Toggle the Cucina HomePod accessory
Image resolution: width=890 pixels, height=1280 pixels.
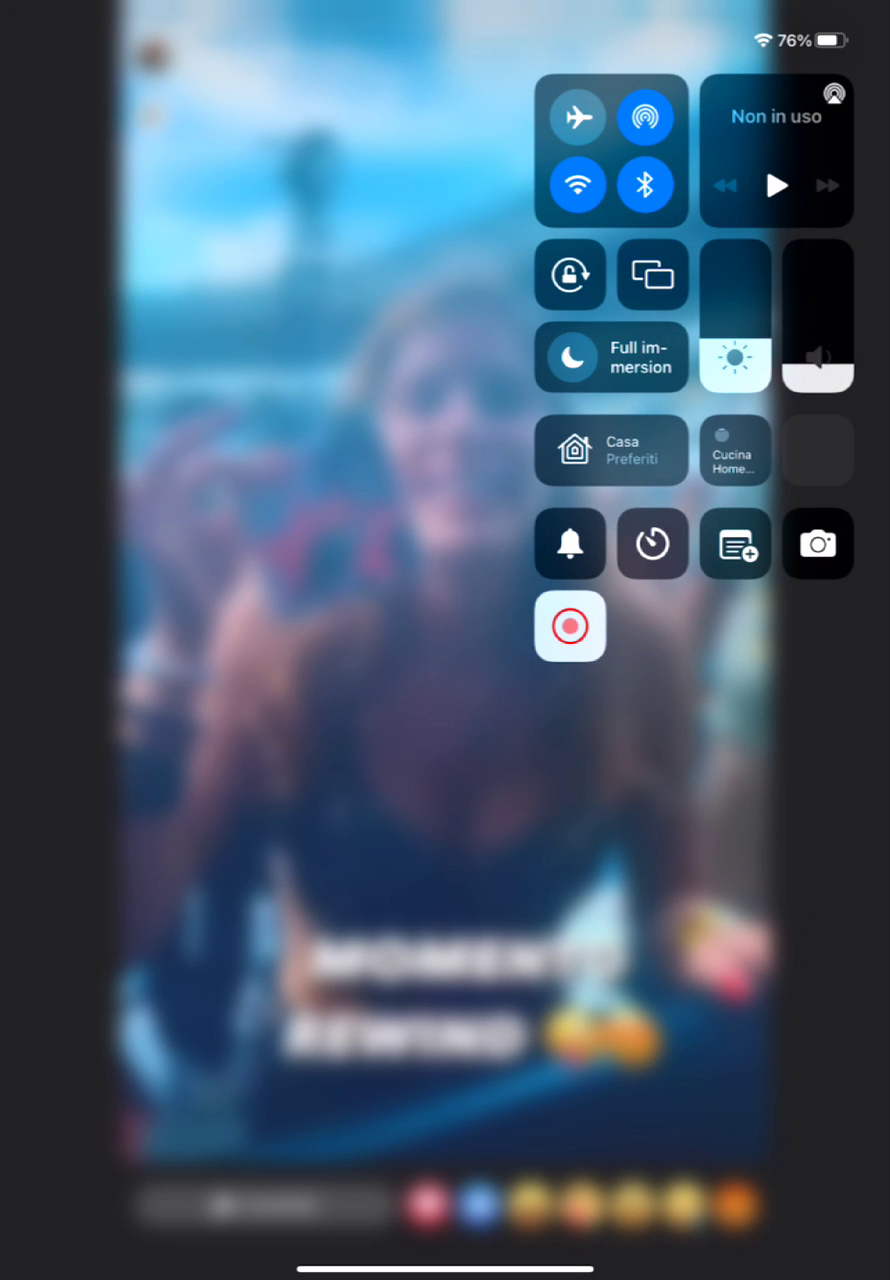coord(735,450)
